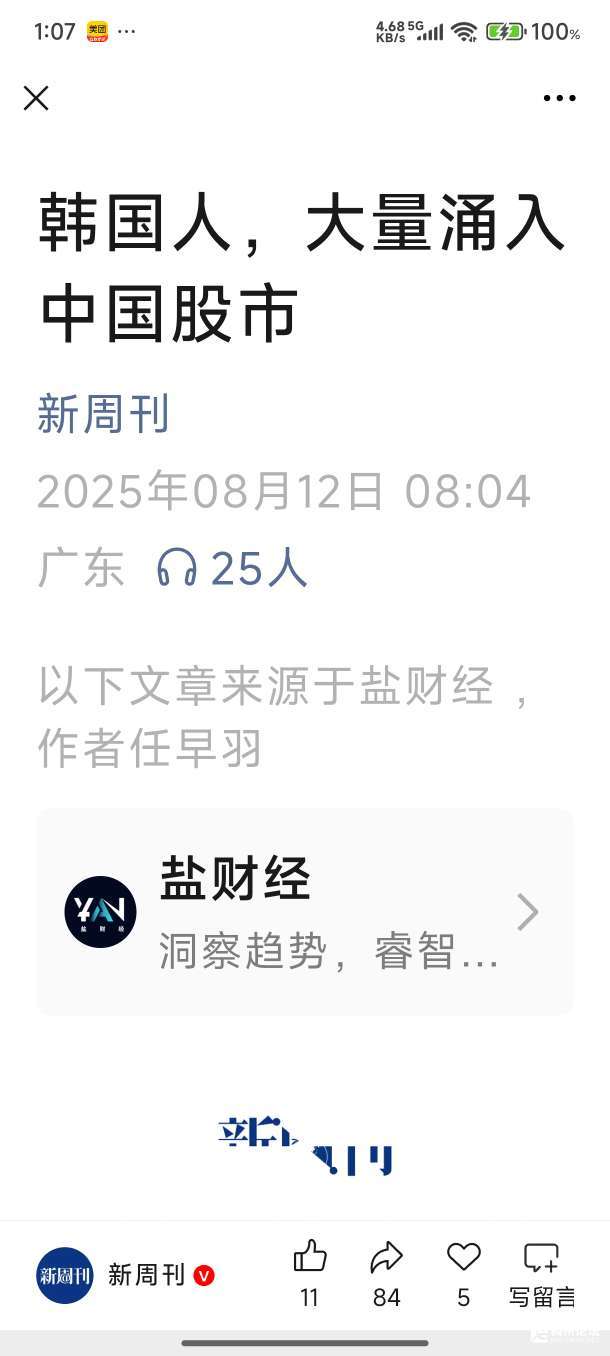Like the article with thumbs-up icon
The width and height of the screenshot is (610, 1356).
coord(310,1258)
